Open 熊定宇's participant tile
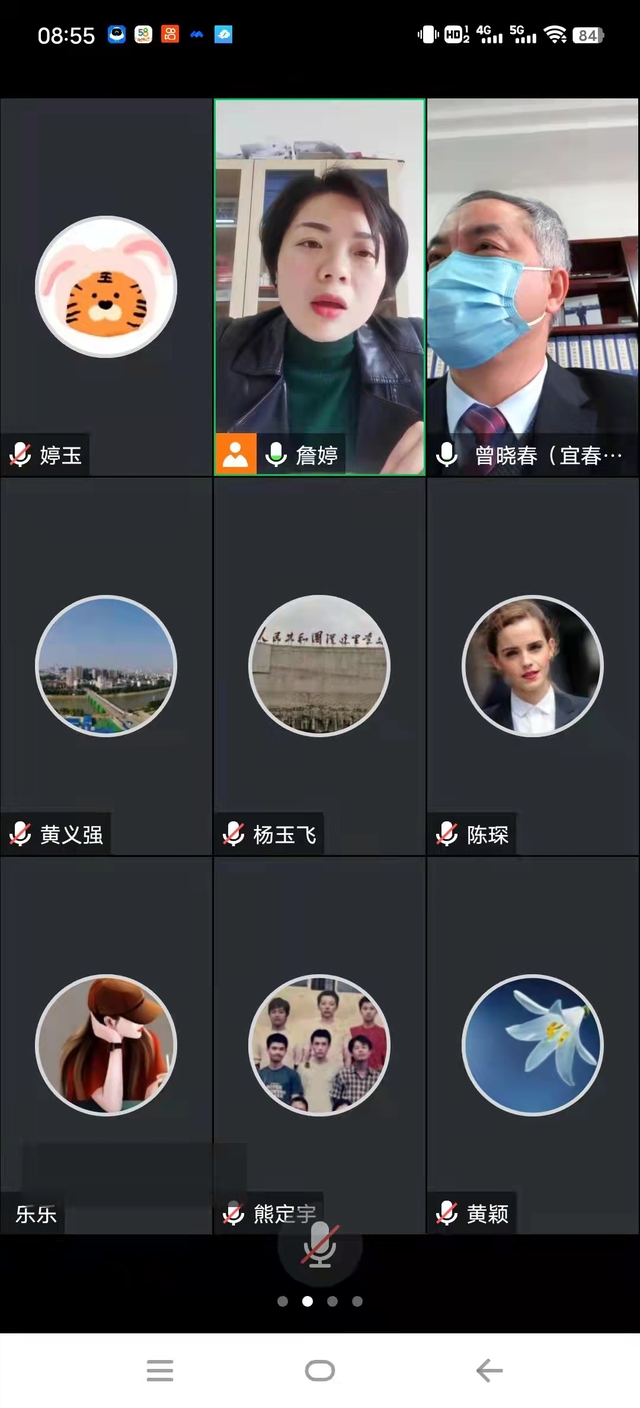Image resolution: width=640 pixels, height=1408 pixels. point(319,1045)
